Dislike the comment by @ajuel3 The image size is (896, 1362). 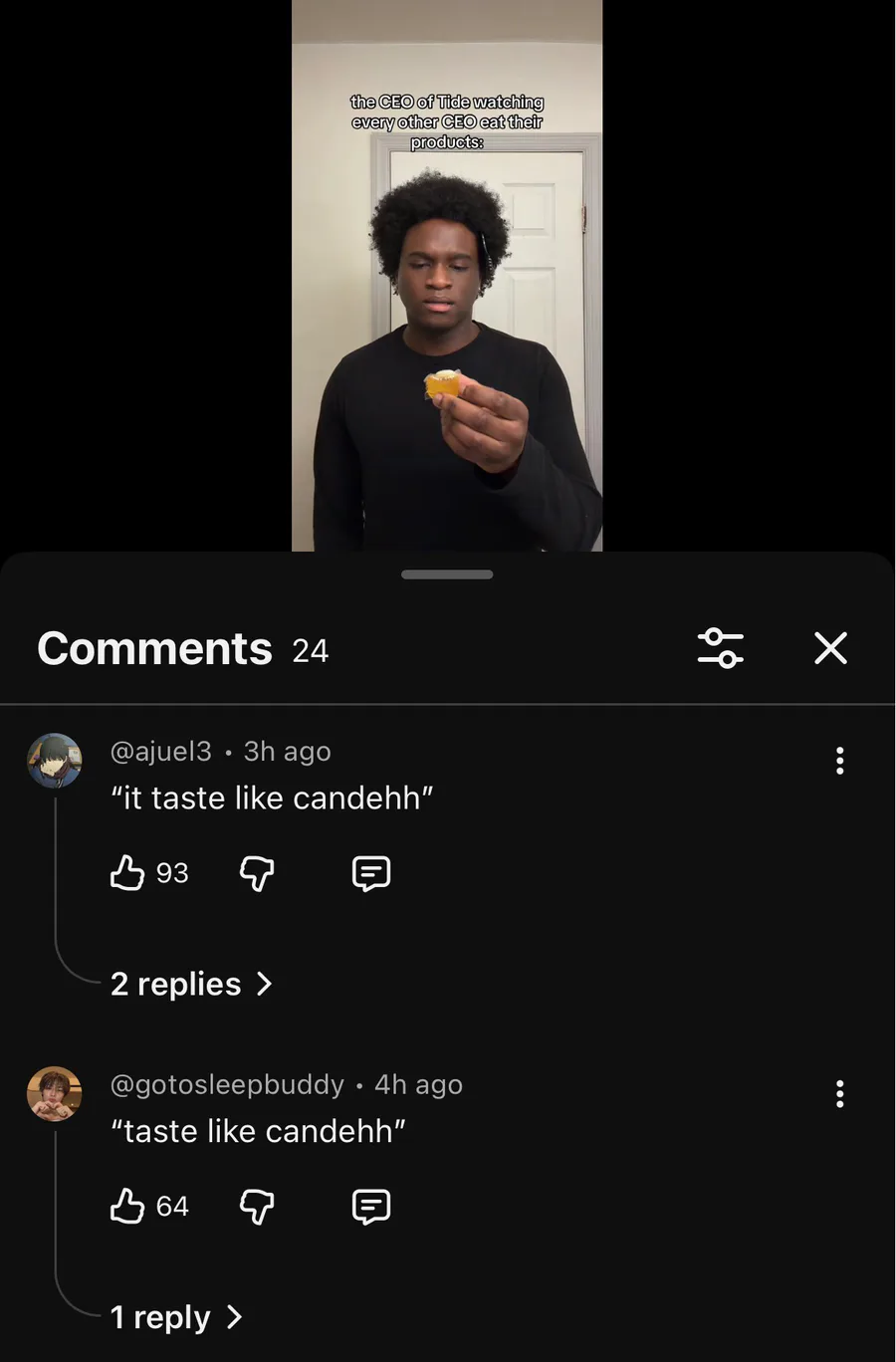coord(257,873)
